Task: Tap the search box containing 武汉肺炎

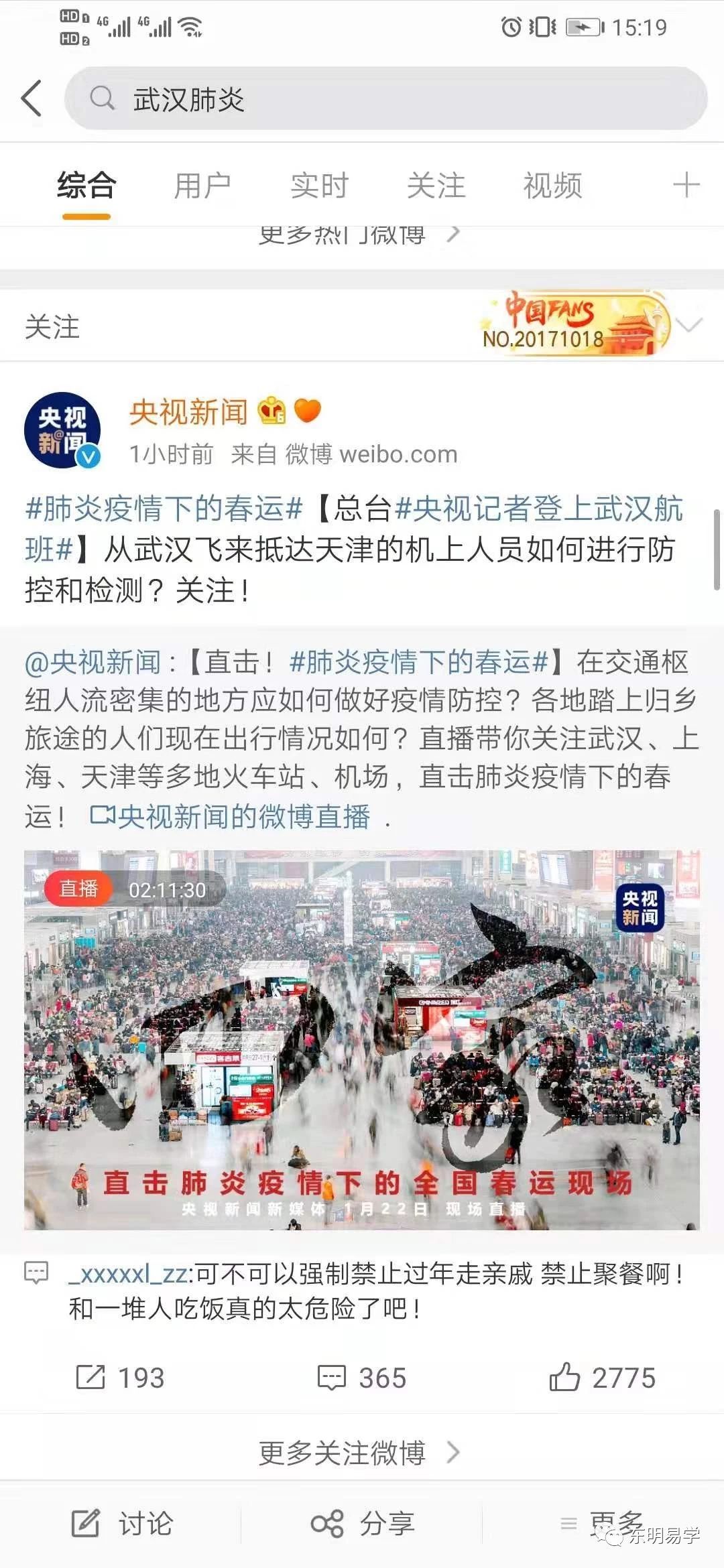Action: coord(385,99)
